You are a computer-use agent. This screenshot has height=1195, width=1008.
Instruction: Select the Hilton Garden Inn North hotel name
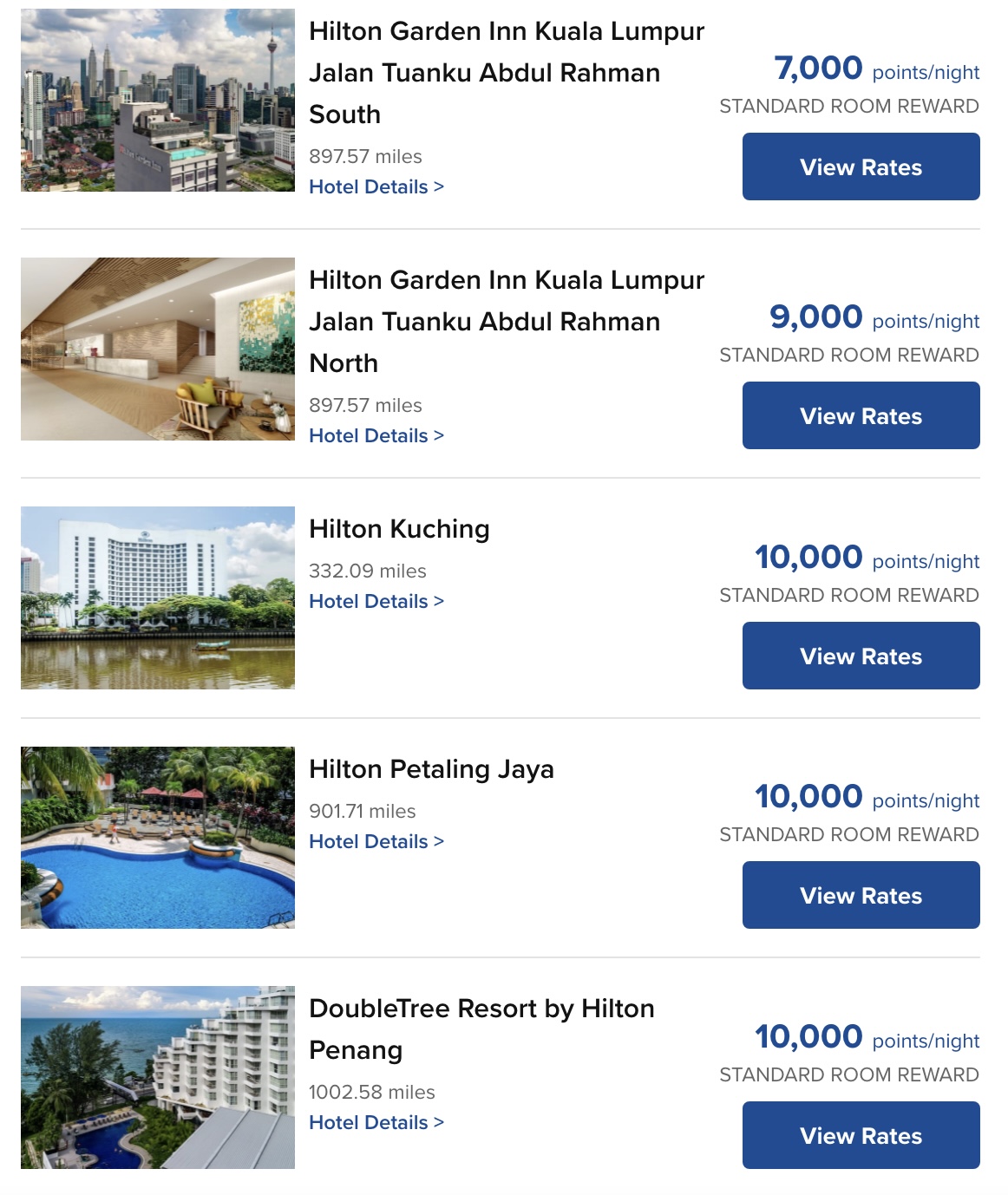pos(507,321)
